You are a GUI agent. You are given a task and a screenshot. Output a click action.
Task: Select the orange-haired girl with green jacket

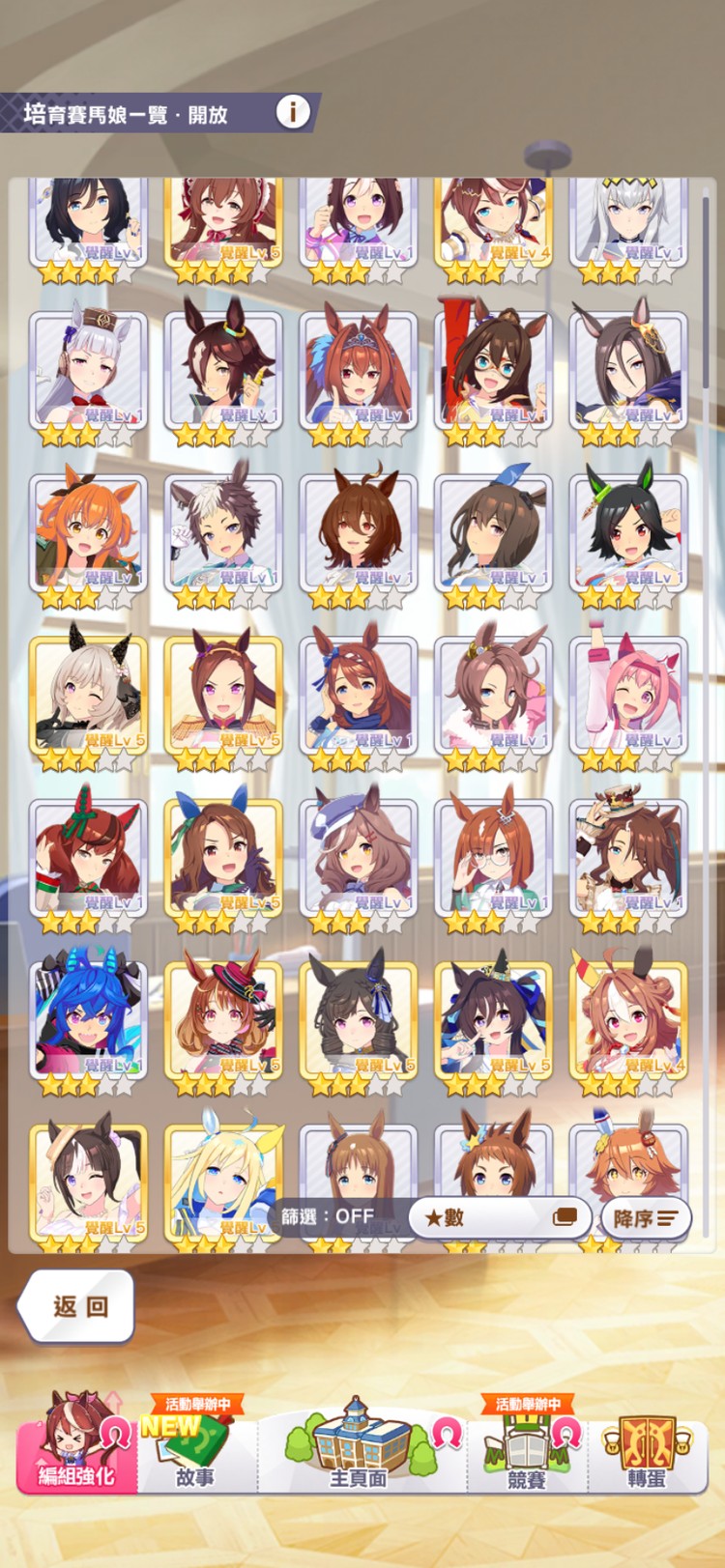click(x=88, y=533)
